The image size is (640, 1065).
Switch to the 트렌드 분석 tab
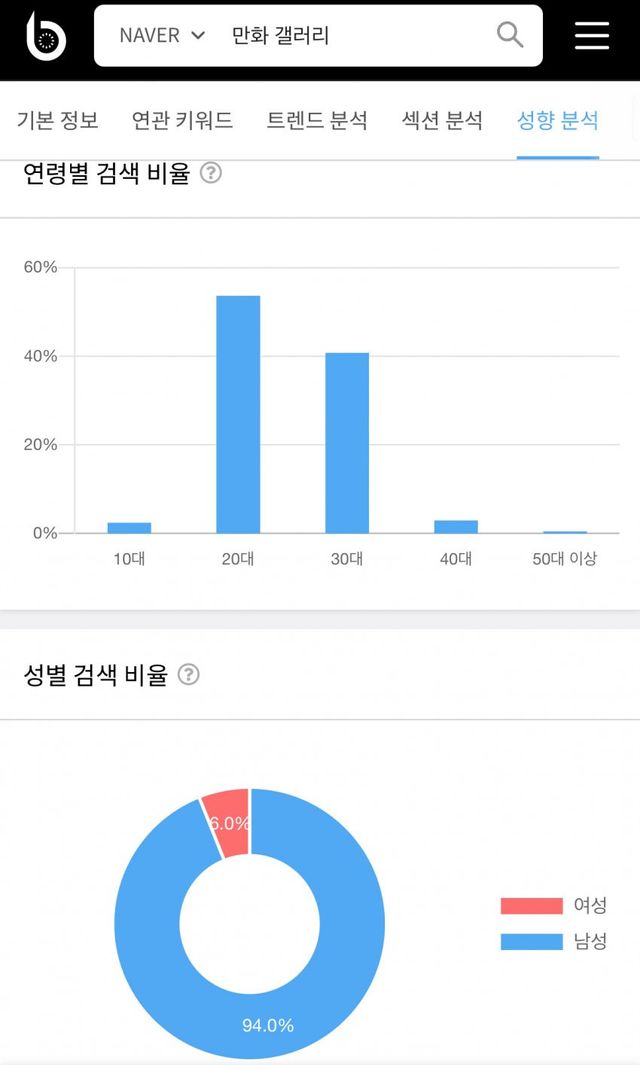pyautogui.click(x=317, y=120)
